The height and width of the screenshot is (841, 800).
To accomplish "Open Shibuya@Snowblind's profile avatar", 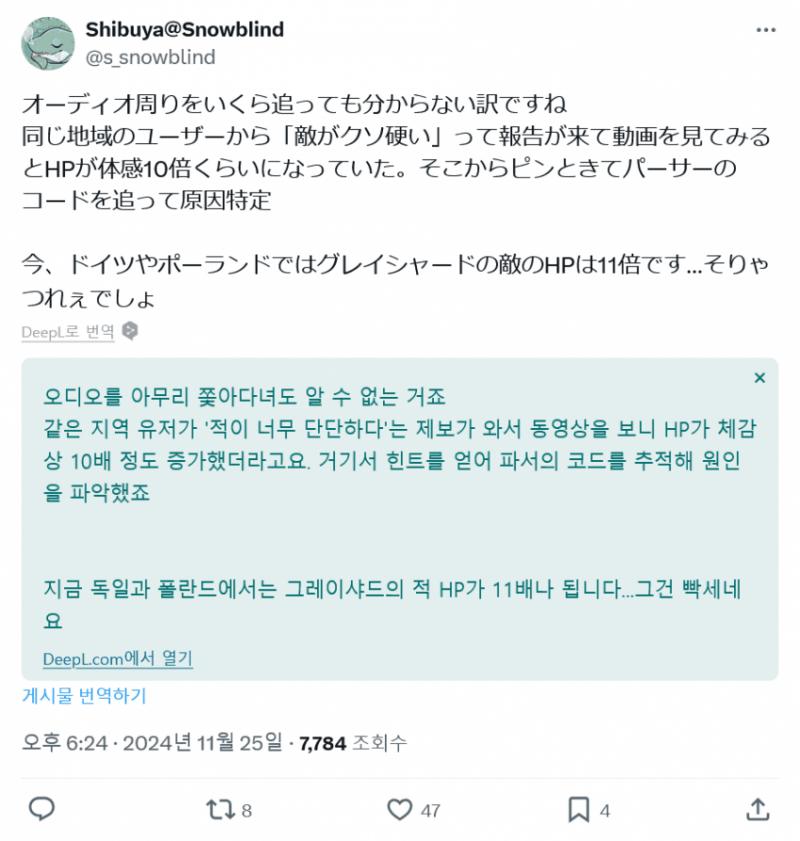I will click(47, 43).
